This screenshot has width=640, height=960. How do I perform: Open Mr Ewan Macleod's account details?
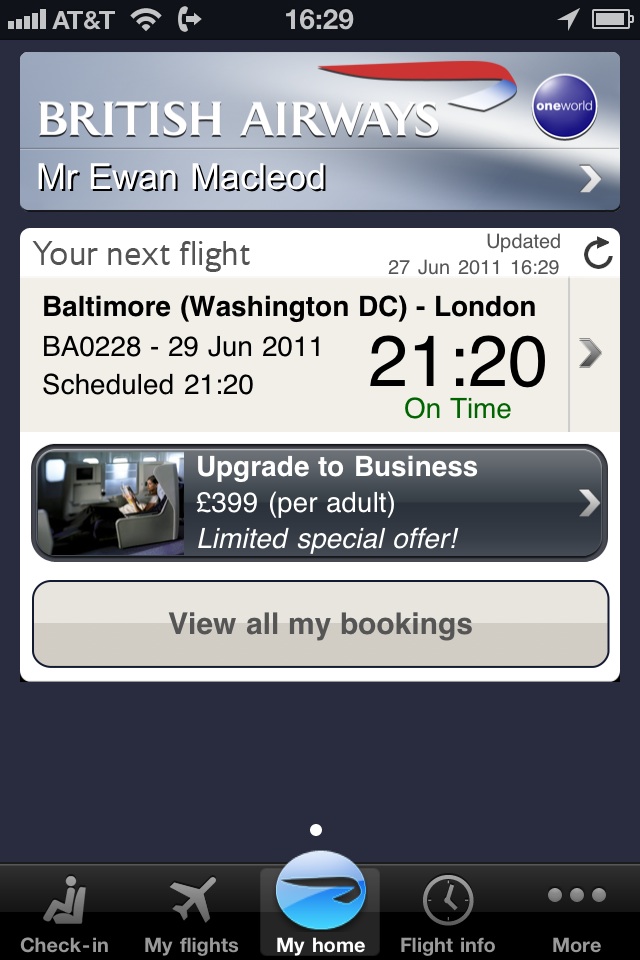pyautogui.click(x=320, y=178)
